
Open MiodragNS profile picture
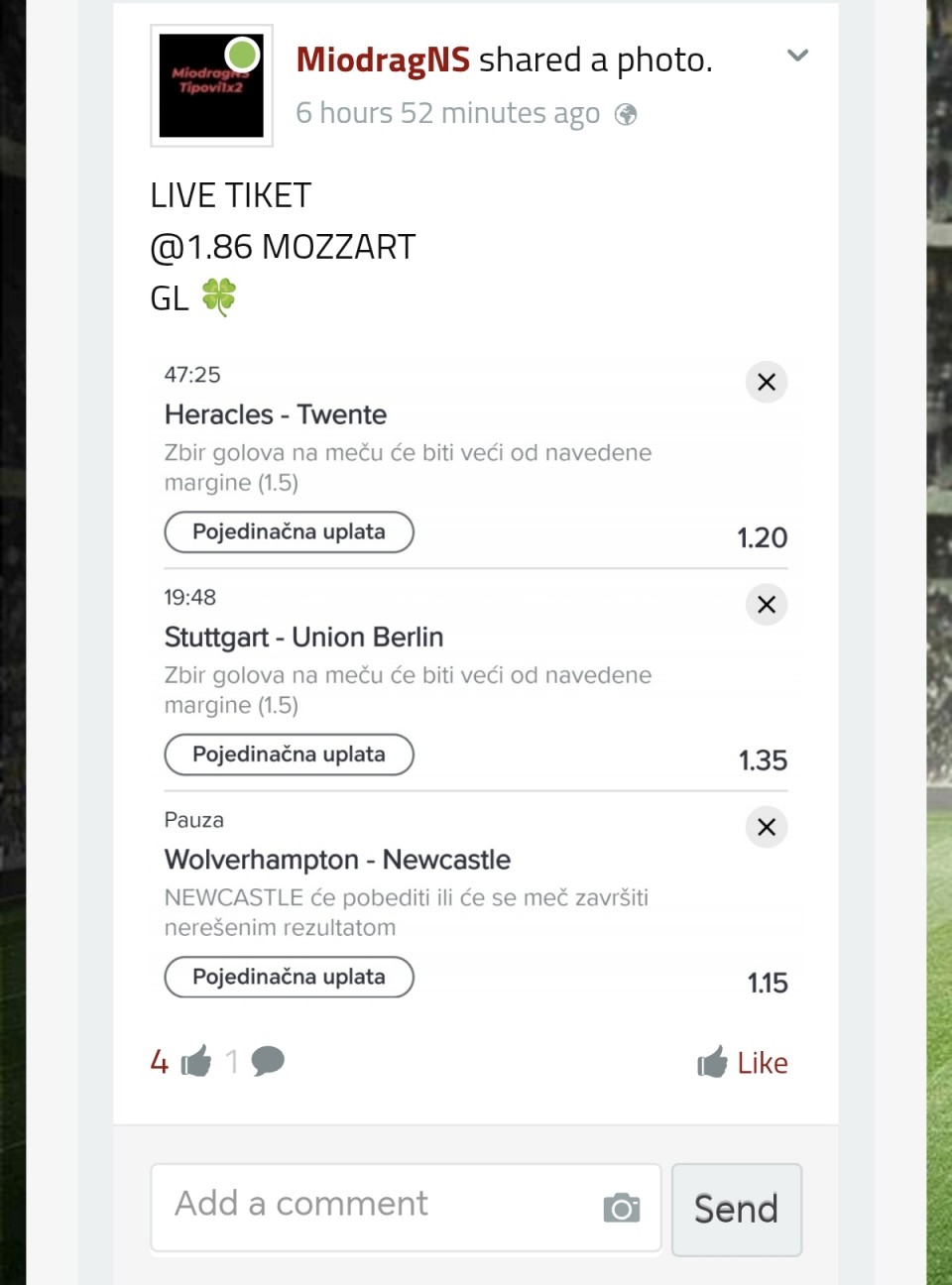coord(211,86)
